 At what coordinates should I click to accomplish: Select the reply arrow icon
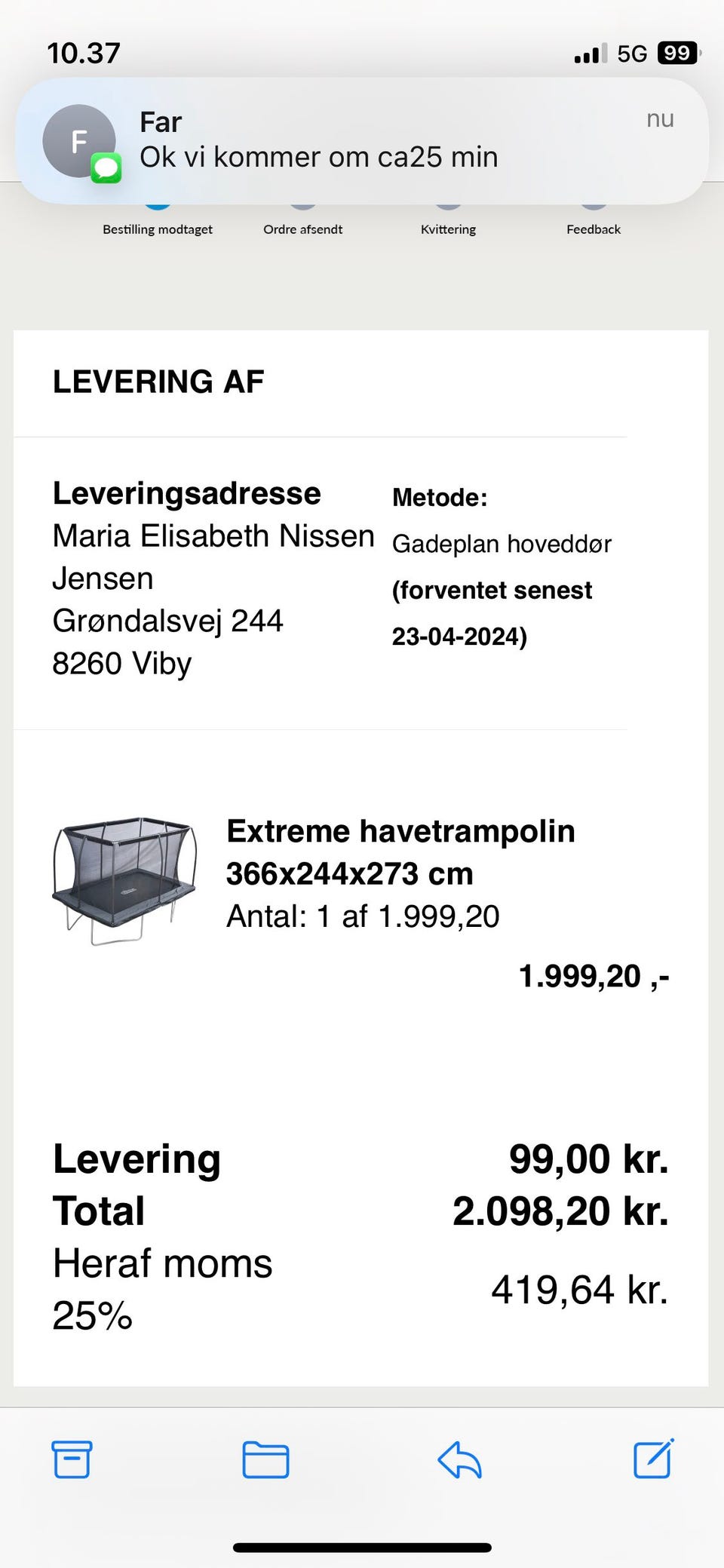(459, 1459)
